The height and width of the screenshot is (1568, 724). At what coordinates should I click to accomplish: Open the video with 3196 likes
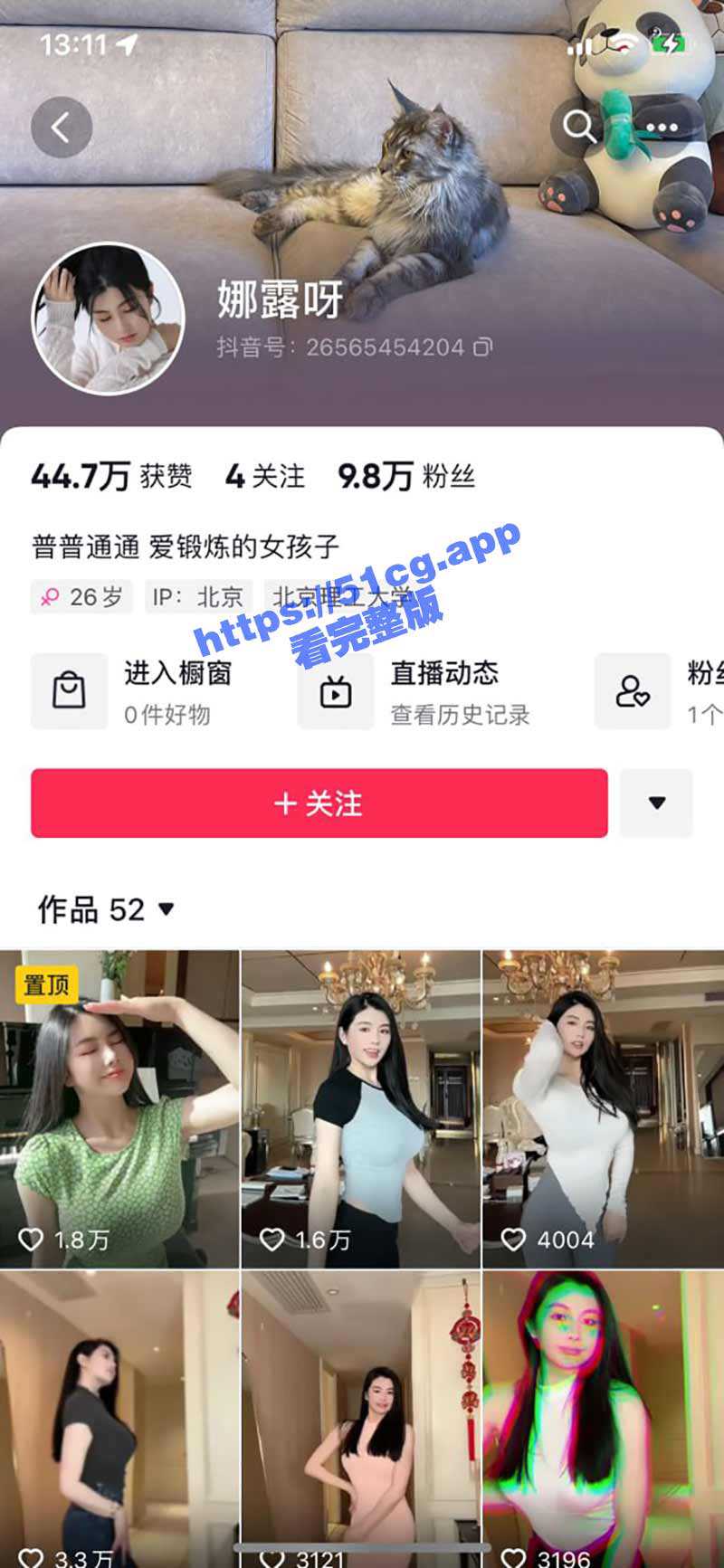click(603, 1416)
